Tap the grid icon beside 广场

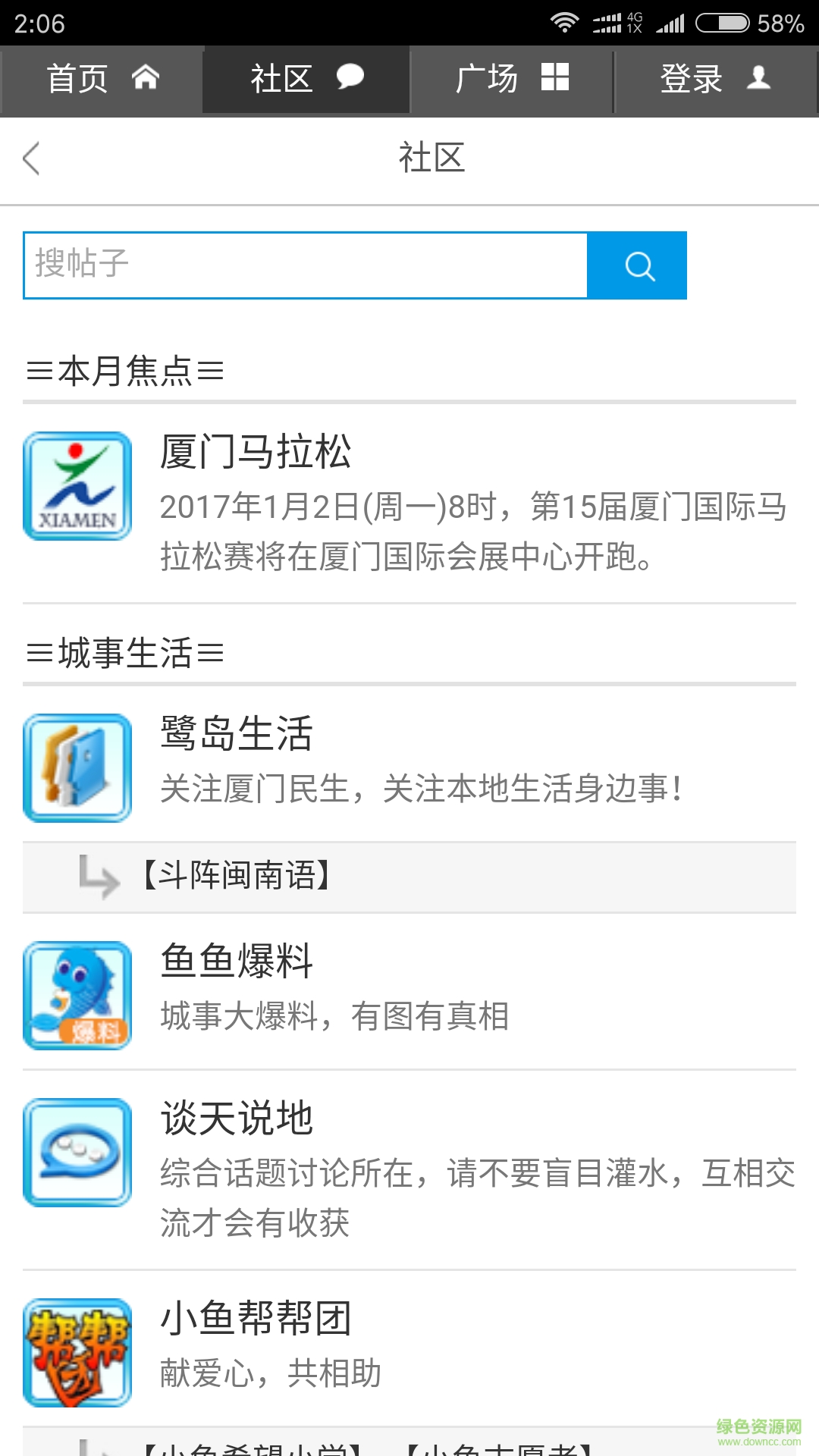(554, 77)
